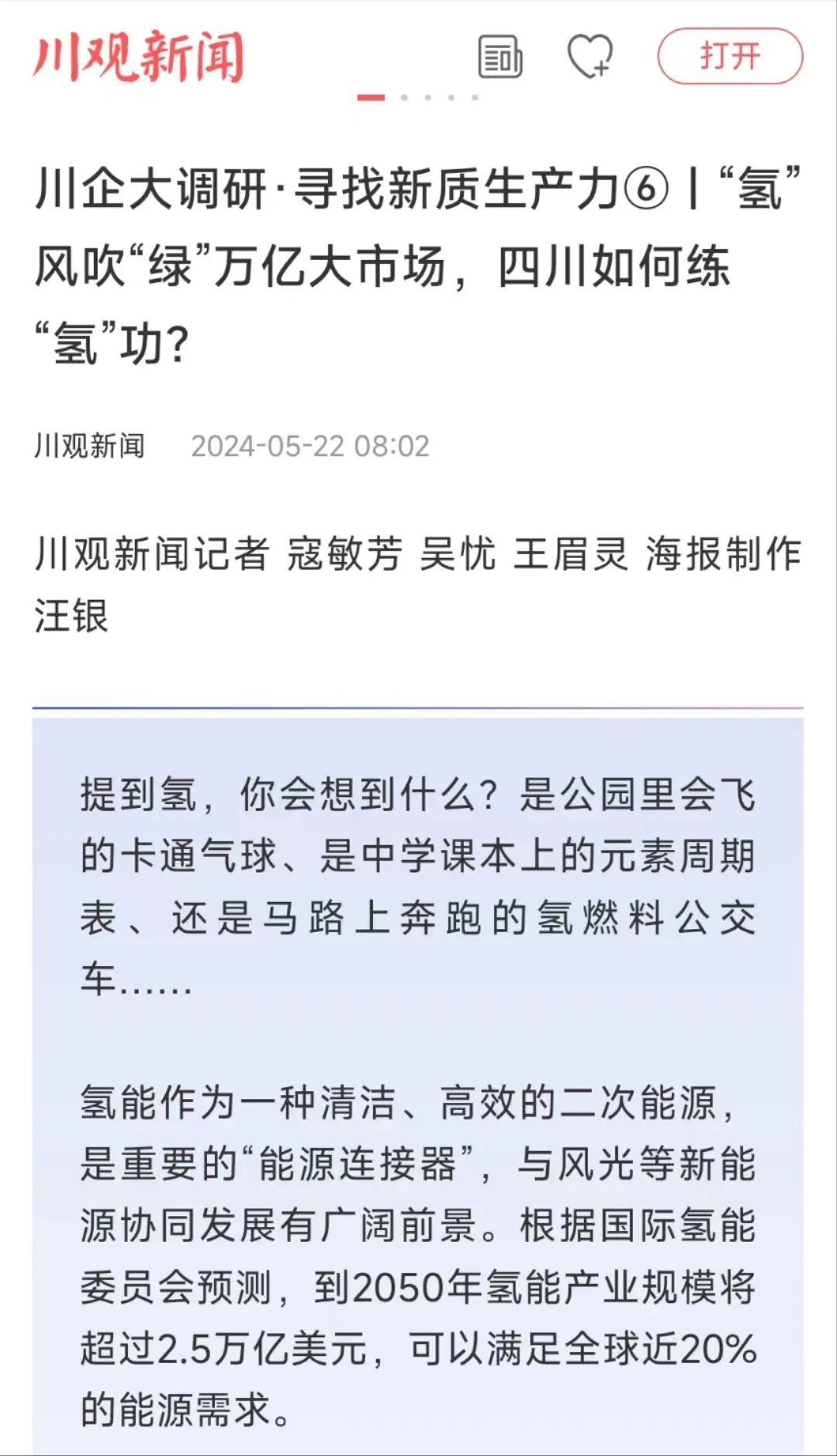Tap the heart-plus favorite icon

(x=590, y=57)
